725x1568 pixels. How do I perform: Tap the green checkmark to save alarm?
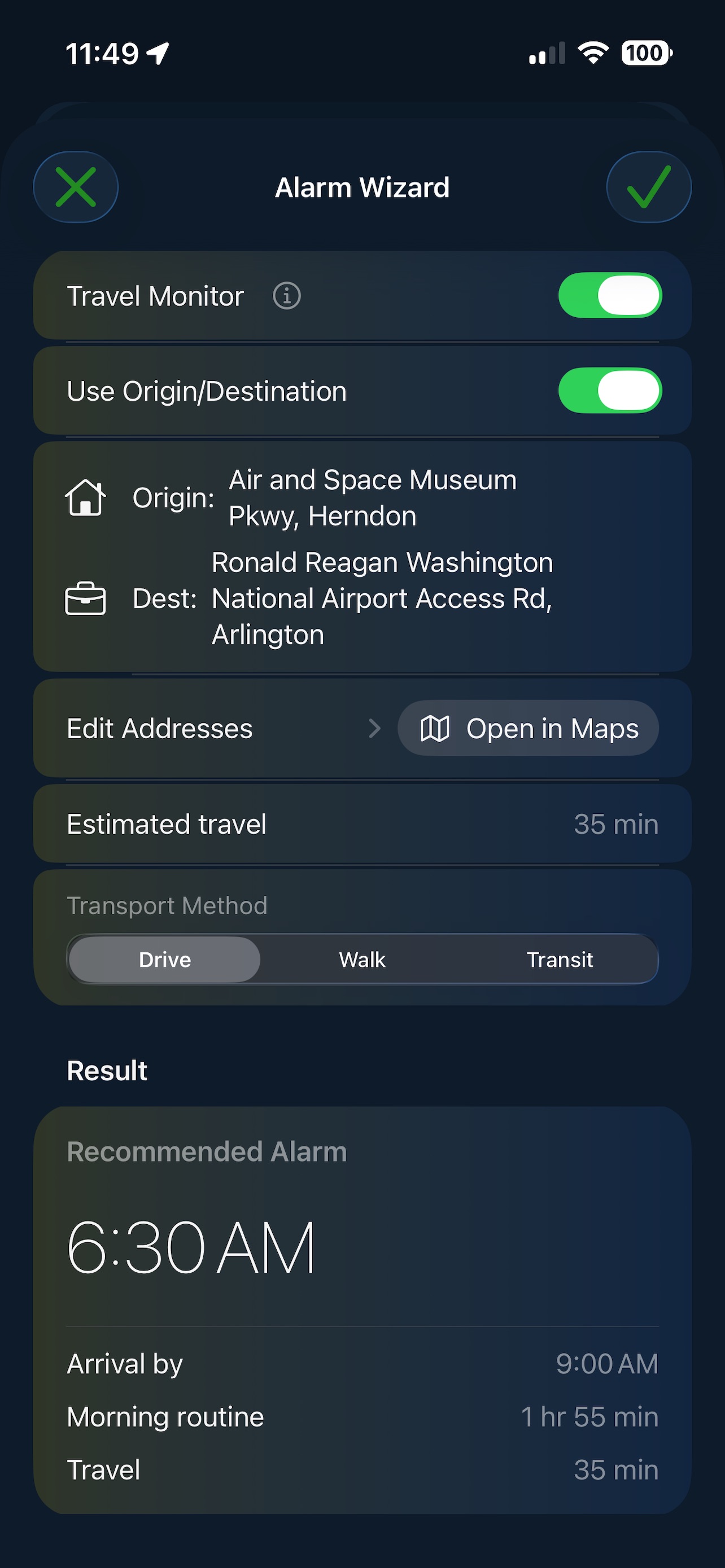[x=648, y=187]
